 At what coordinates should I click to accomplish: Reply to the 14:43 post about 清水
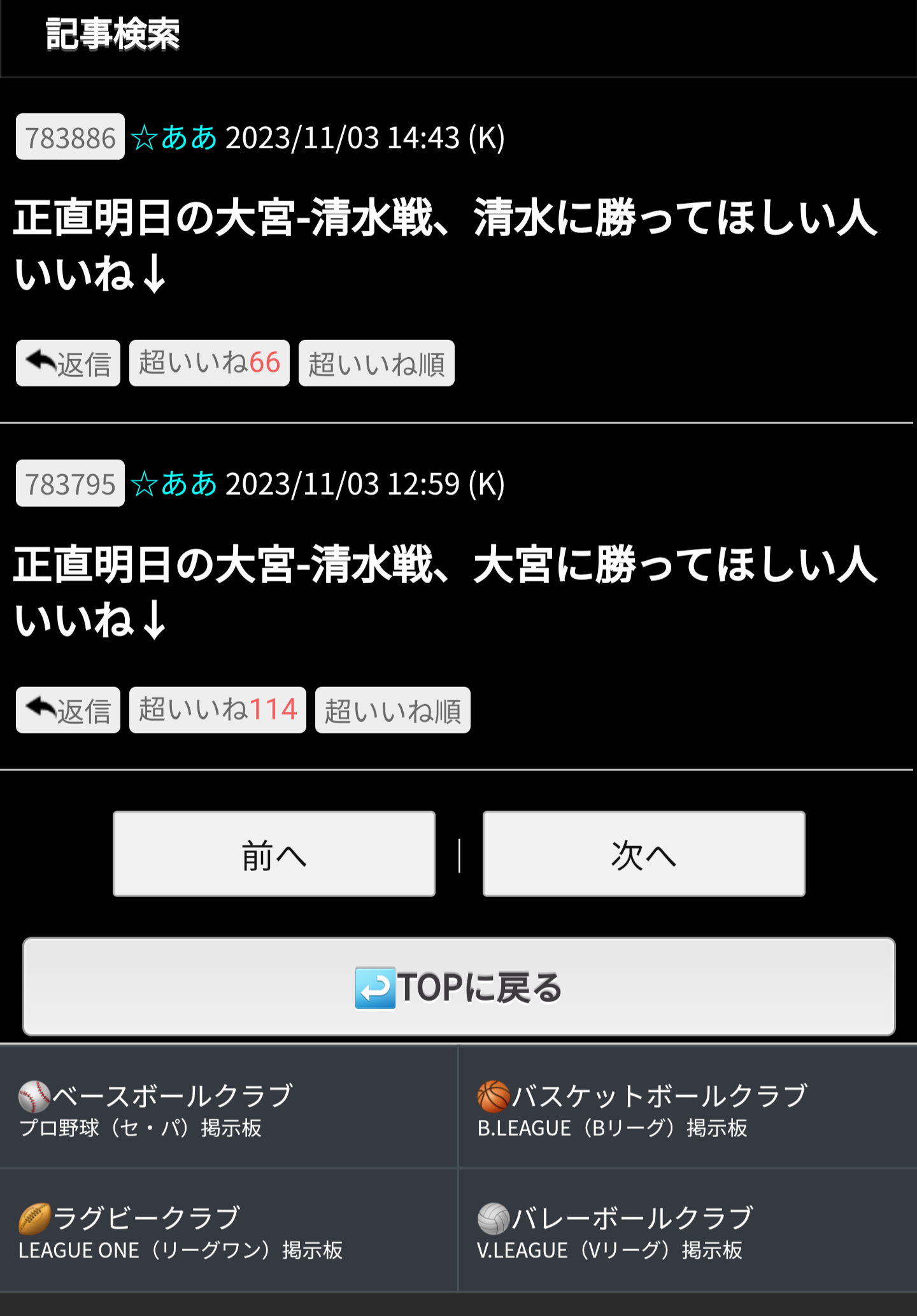68,364
